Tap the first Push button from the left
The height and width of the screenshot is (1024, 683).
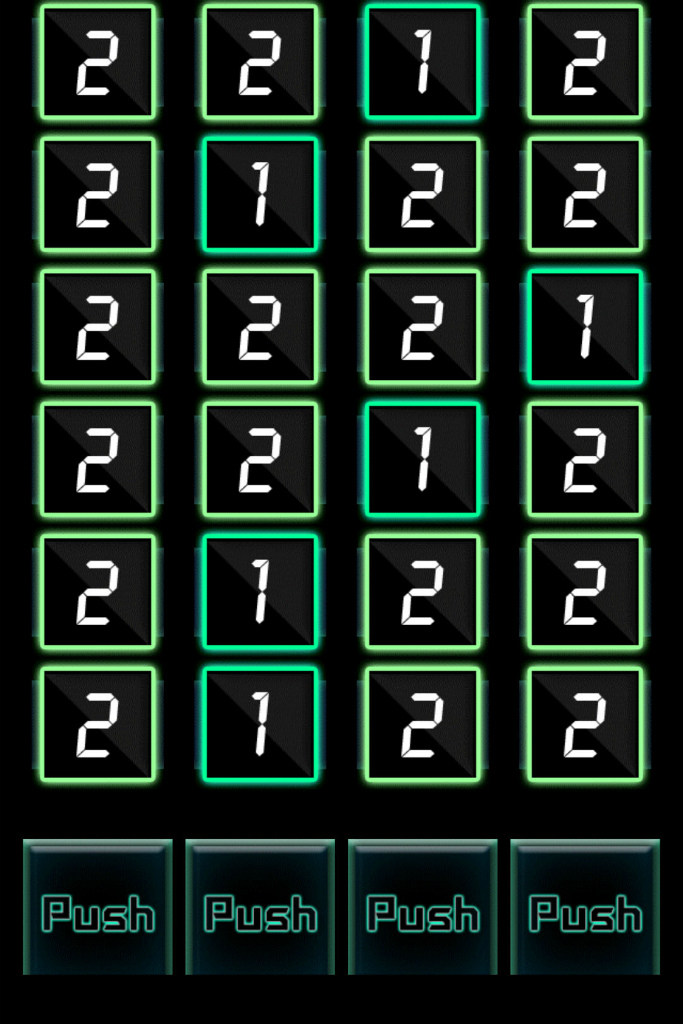(x=98, y=907)
